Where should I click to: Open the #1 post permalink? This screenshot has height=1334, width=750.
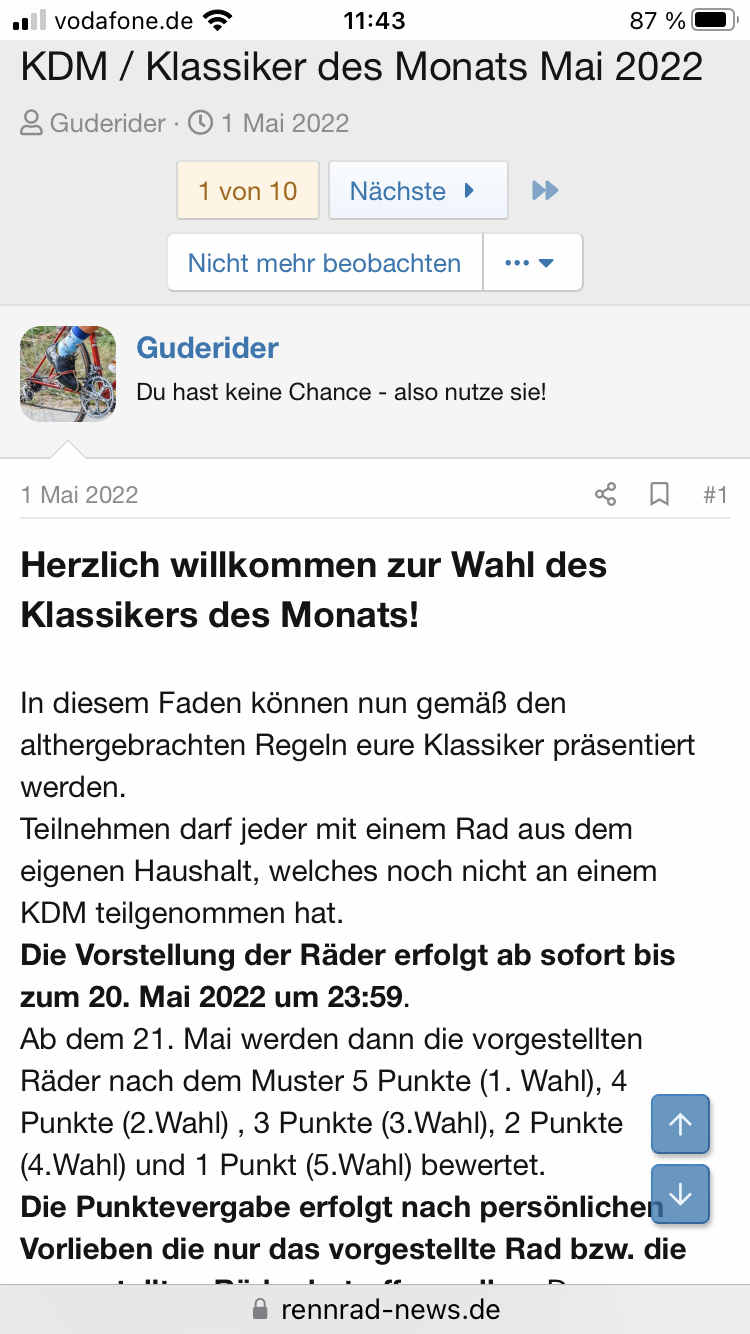point(714,494)
